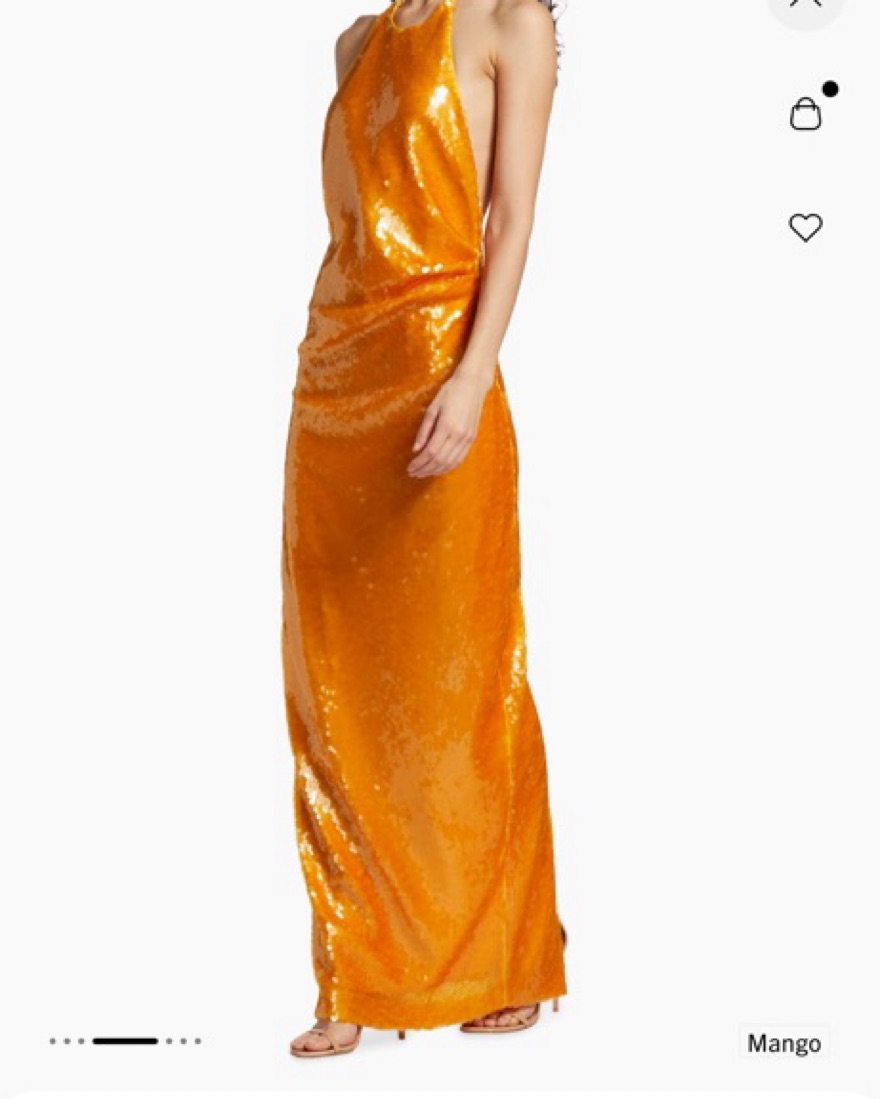Add this dress to favorites

click(805, 228)
